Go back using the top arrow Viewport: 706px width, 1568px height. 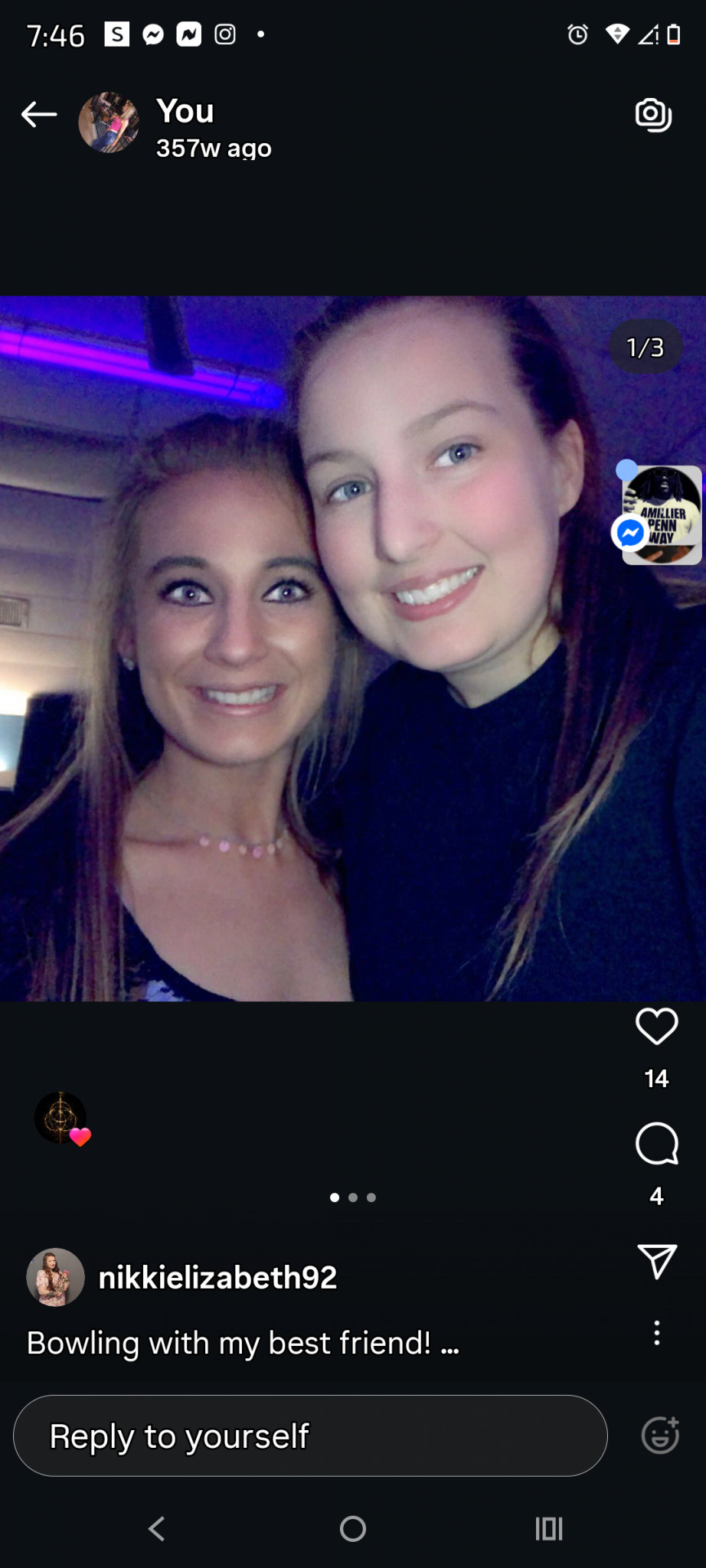39,115
